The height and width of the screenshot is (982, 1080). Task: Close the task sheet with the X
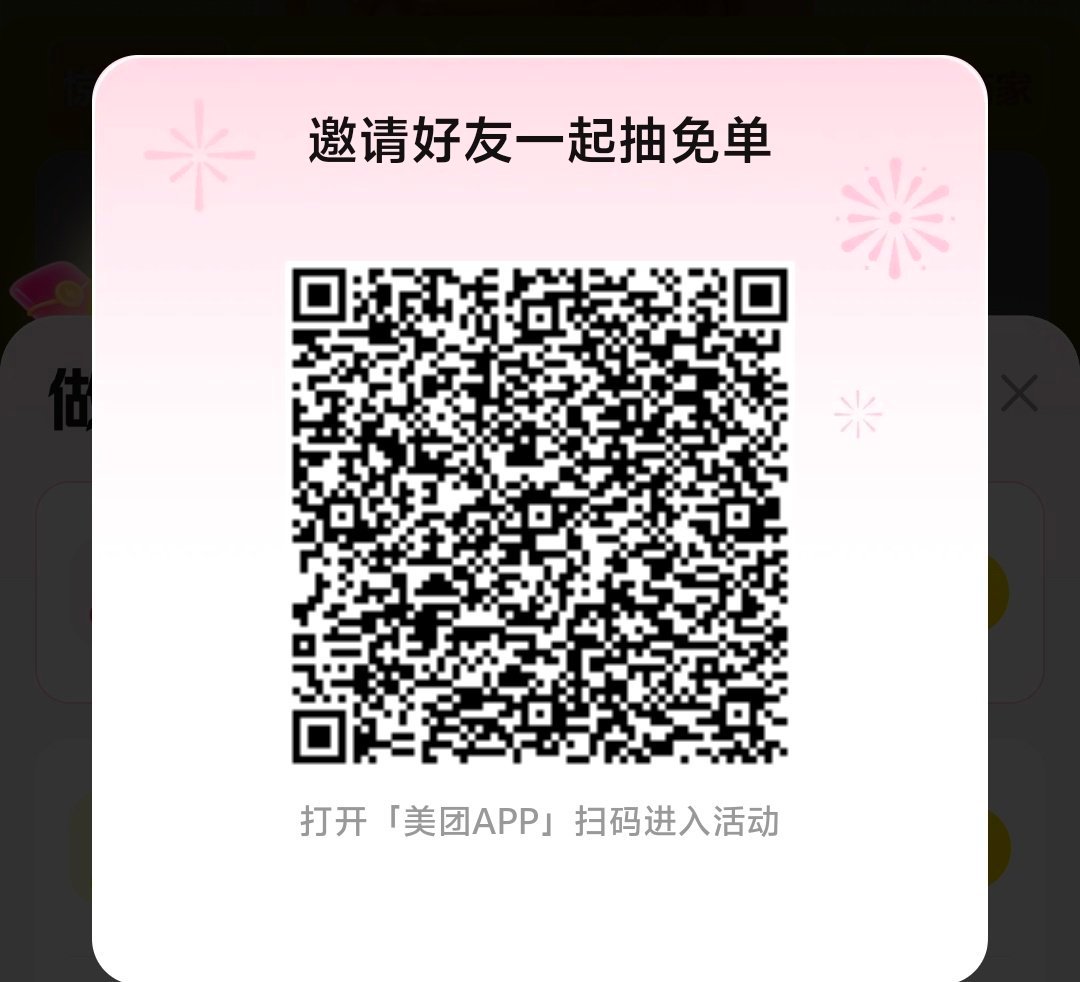tap(1019, 394)
